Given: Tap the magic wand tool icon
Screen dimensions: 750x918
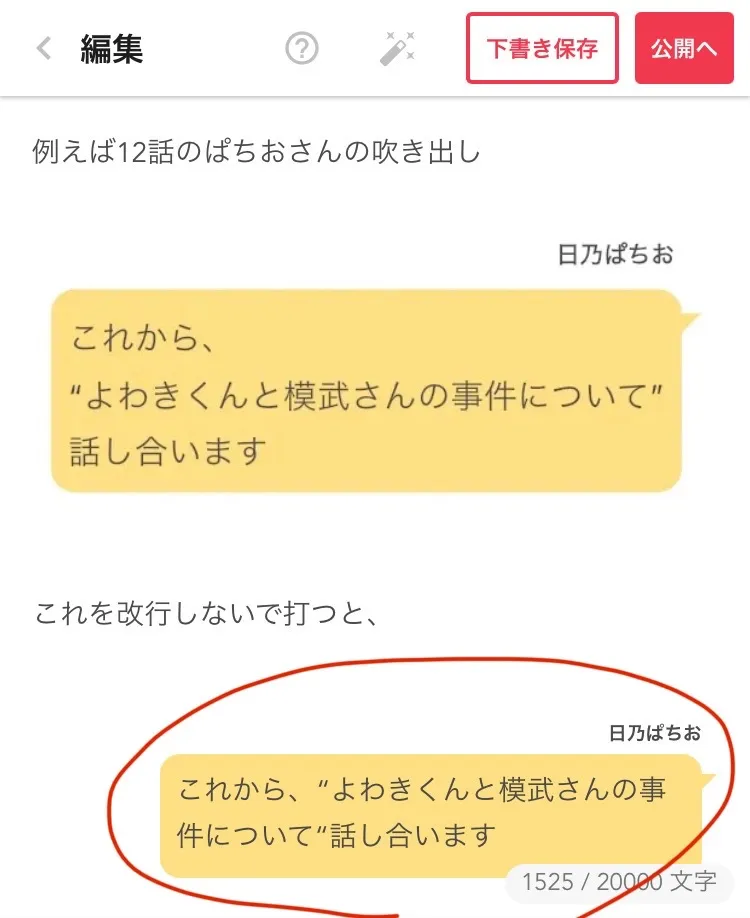Looking at the screenshot, I should (397, 48).
